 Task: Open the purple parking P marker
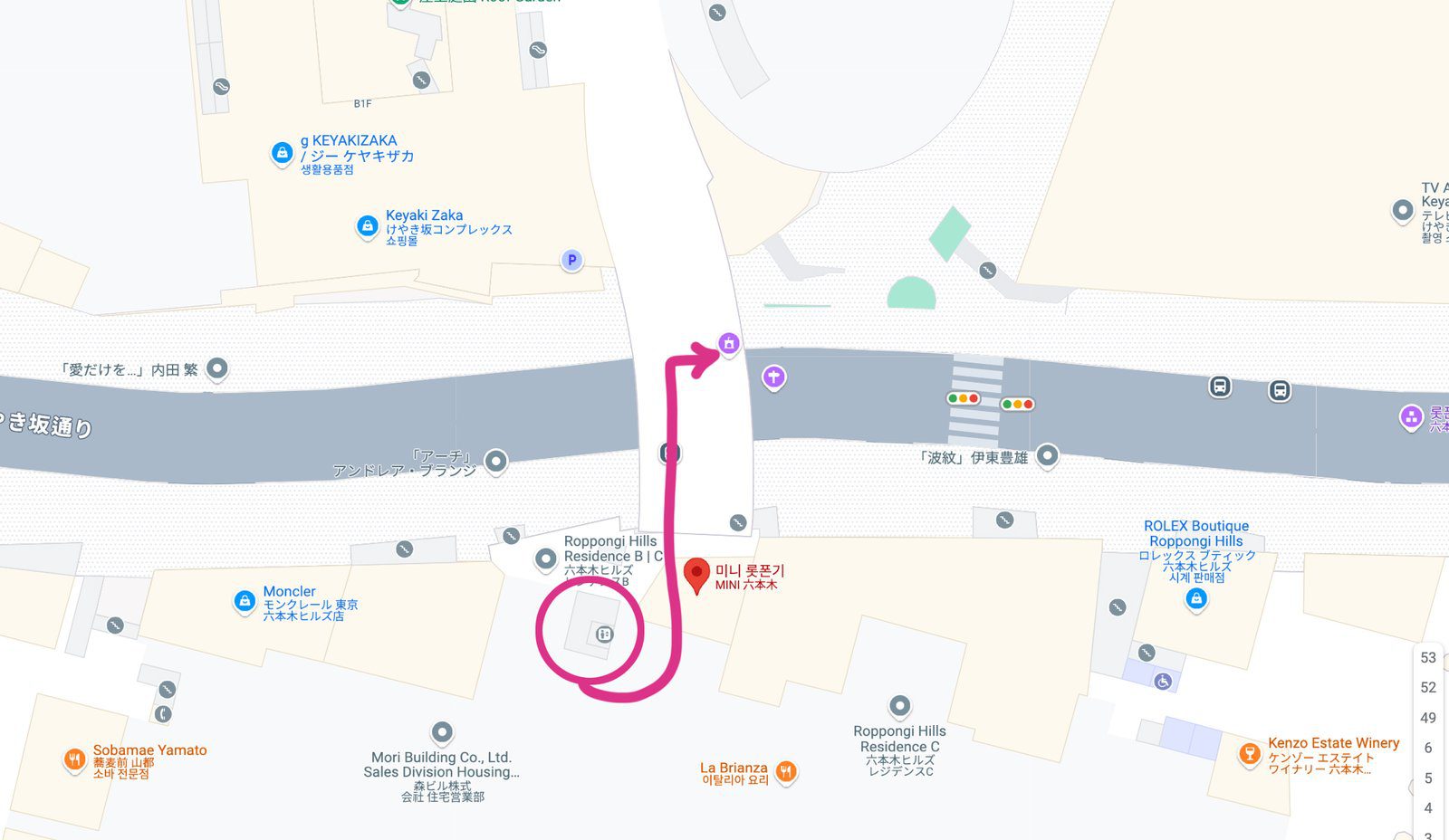point(571,261)
